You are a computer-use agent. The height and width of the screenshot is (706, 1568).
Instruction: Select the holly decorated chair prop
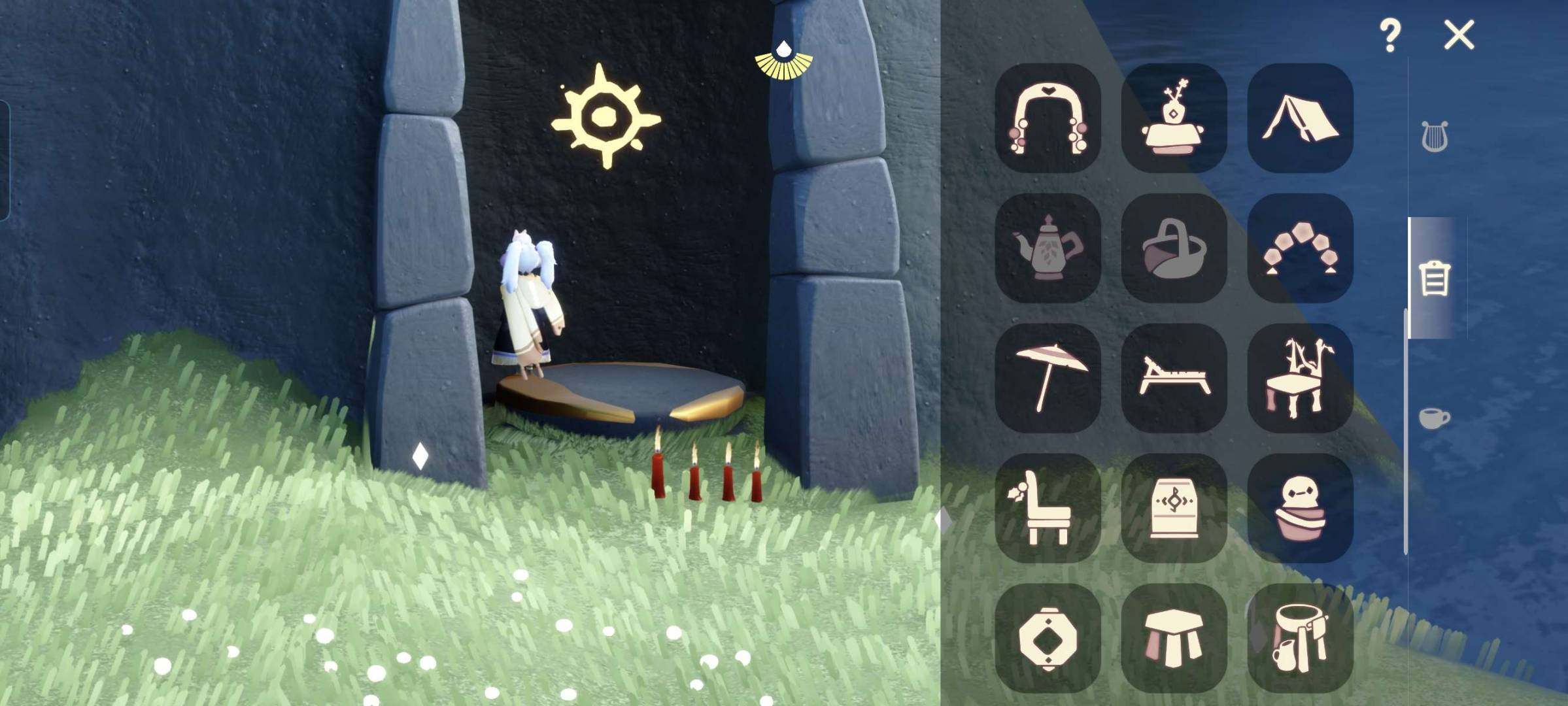click(1048, 507)
